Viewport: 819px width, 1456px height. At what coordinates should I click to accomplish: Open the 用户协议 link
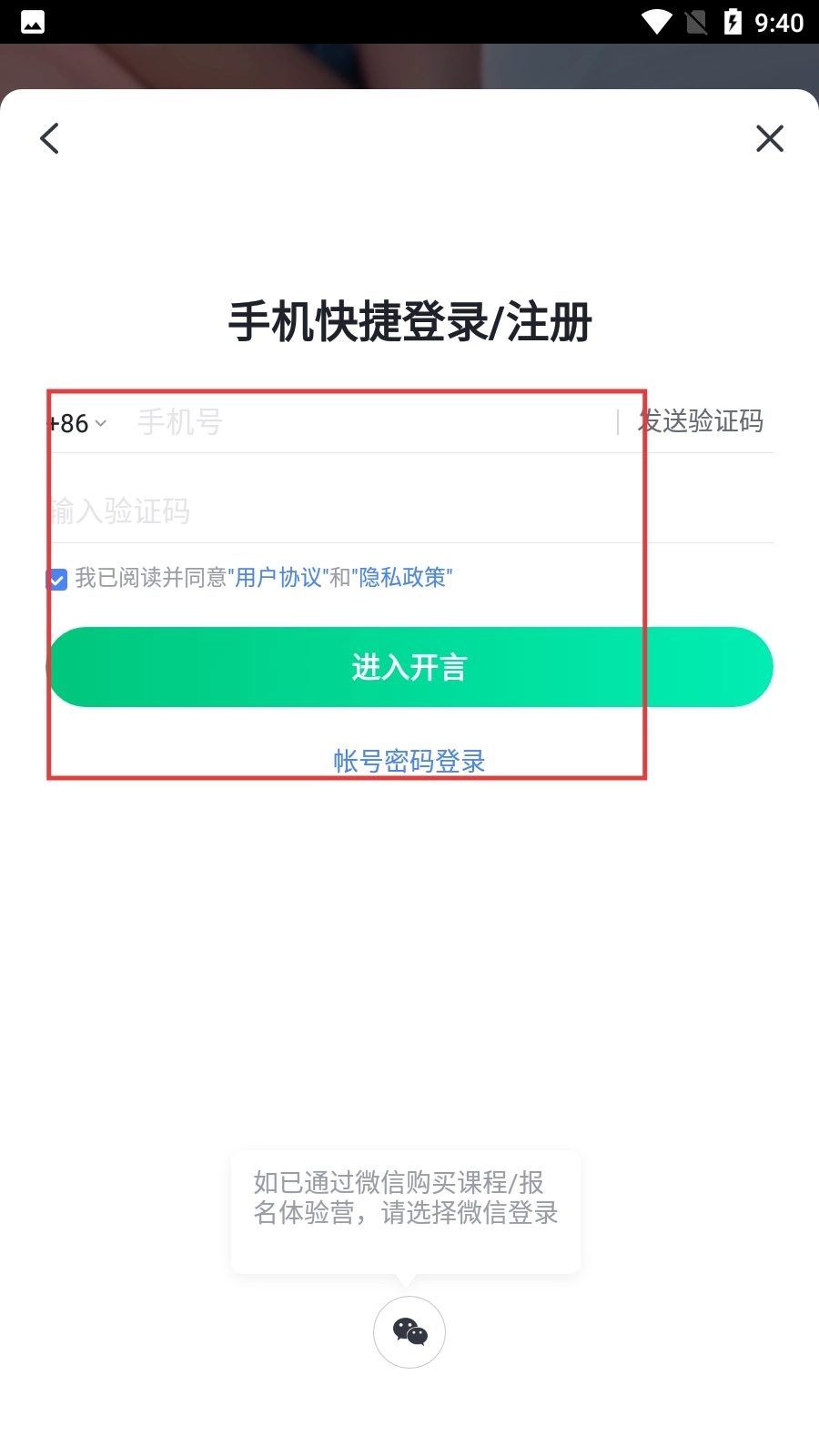tap(278, 578)
